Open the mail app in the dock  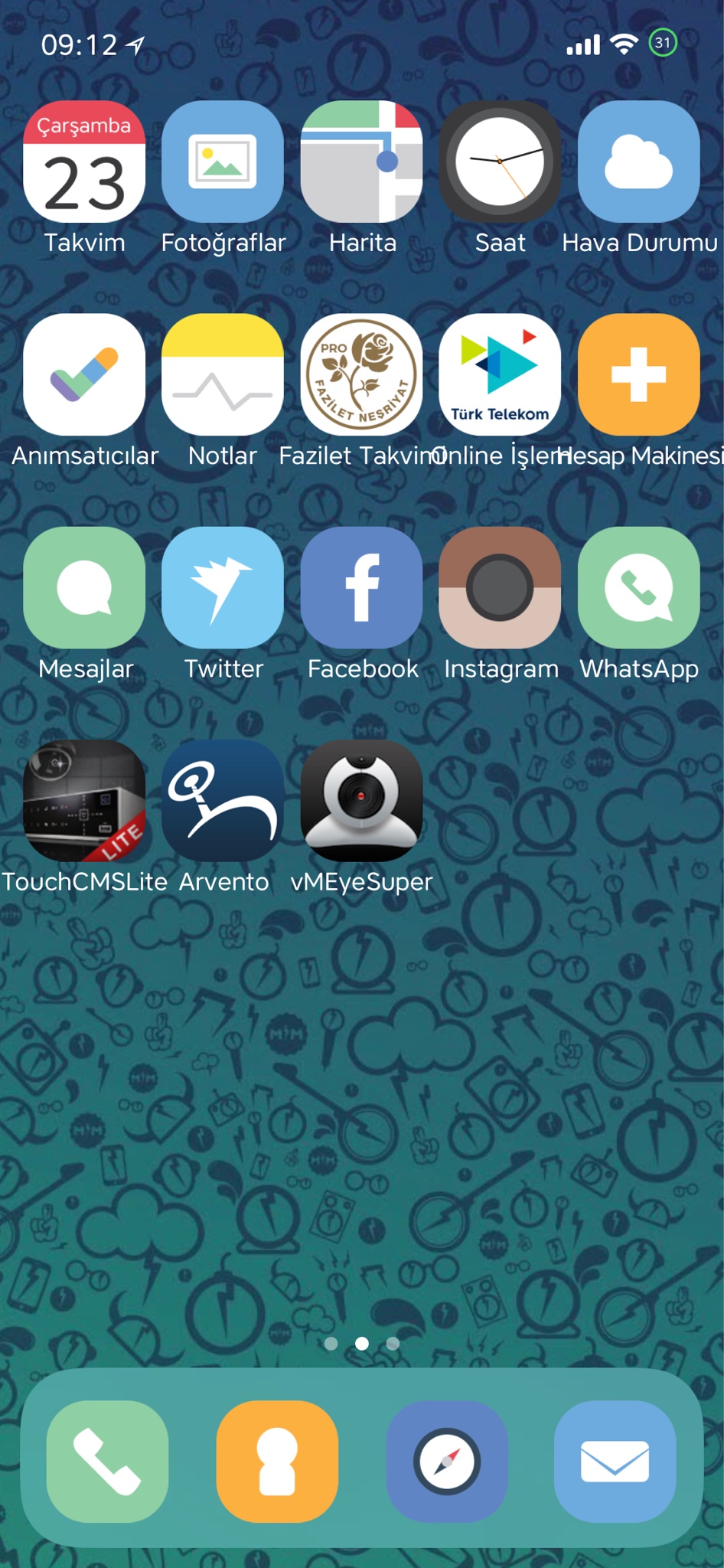pyautogui.click(x=615, y=1462)
